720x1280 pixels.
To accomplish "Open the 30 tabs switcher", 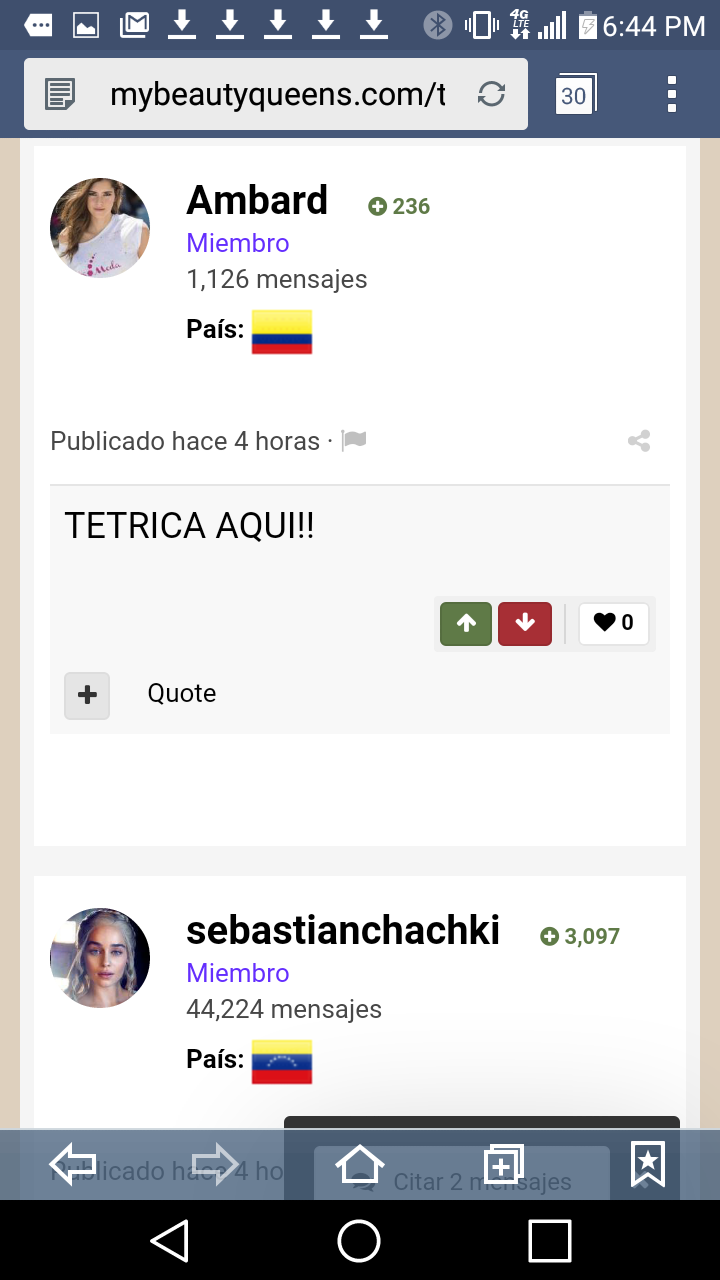I will click(575, 95).
